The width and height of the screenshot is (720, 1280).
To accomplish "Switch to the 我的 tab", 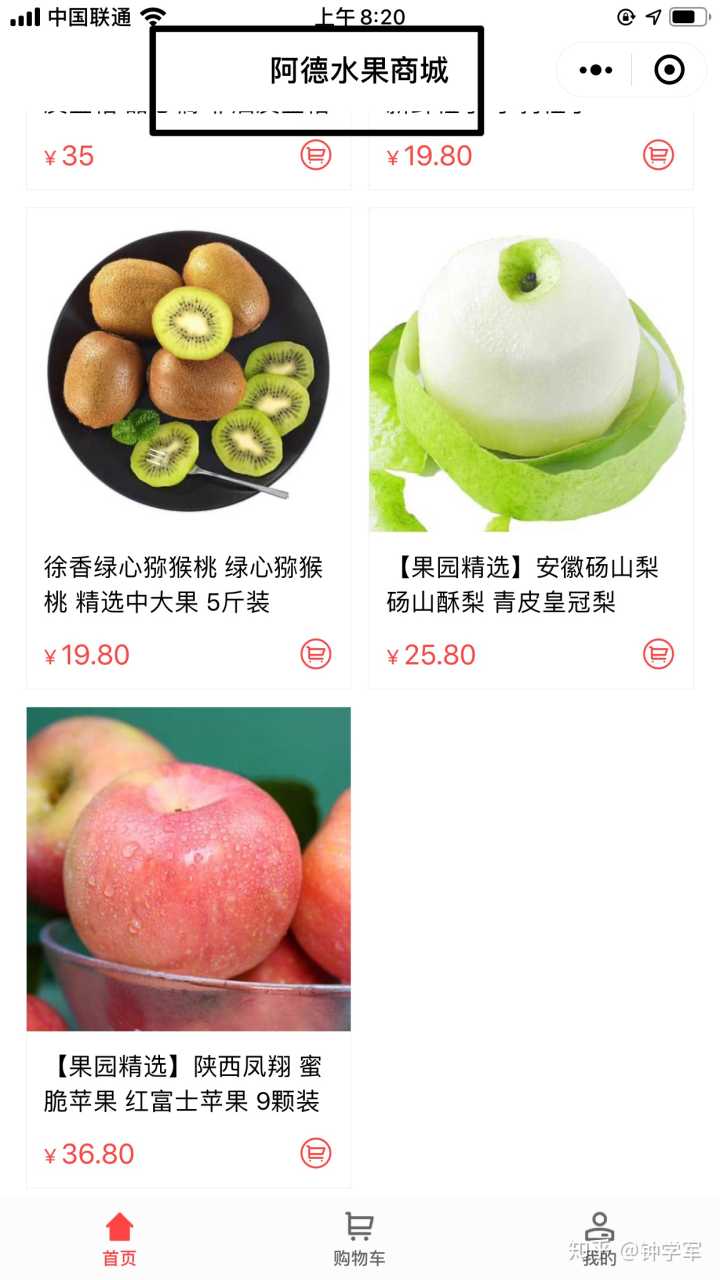I will [x=599, y=1238].
